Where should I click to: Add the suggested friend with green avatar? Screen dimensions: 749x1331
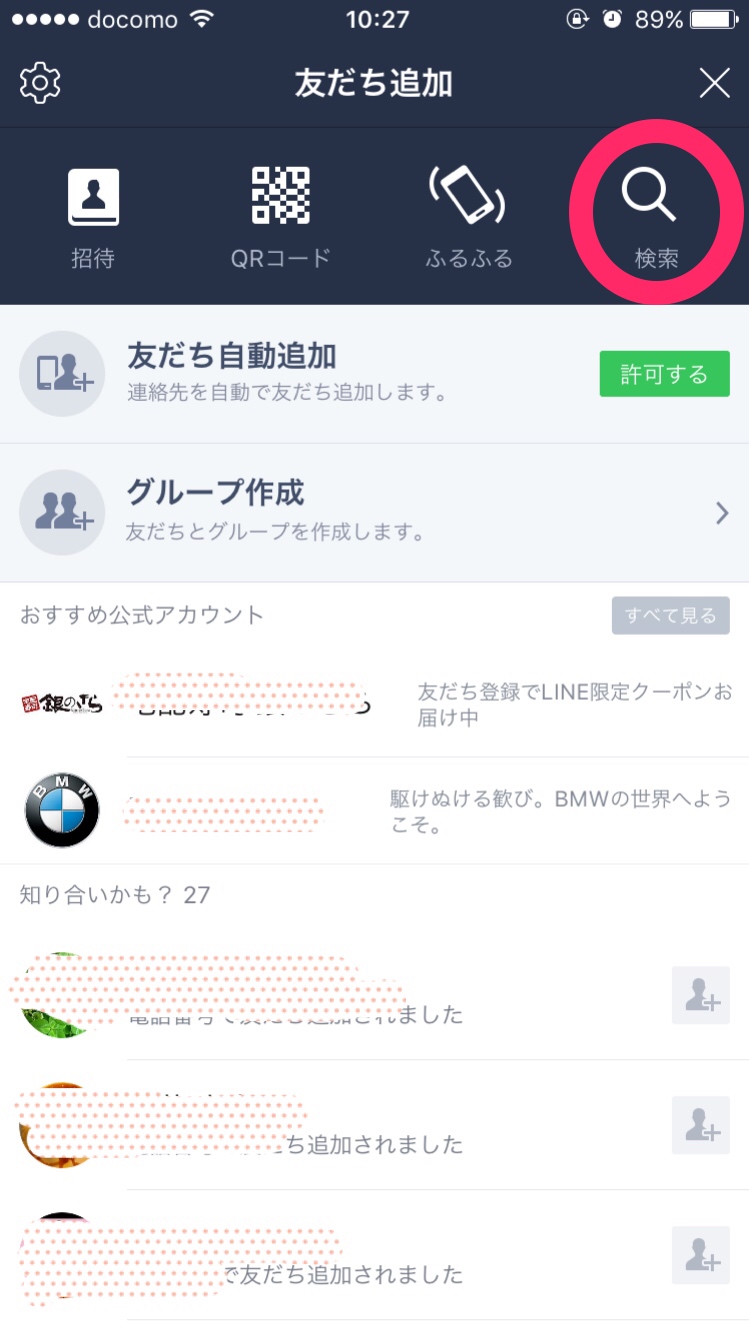click(700, 996)
